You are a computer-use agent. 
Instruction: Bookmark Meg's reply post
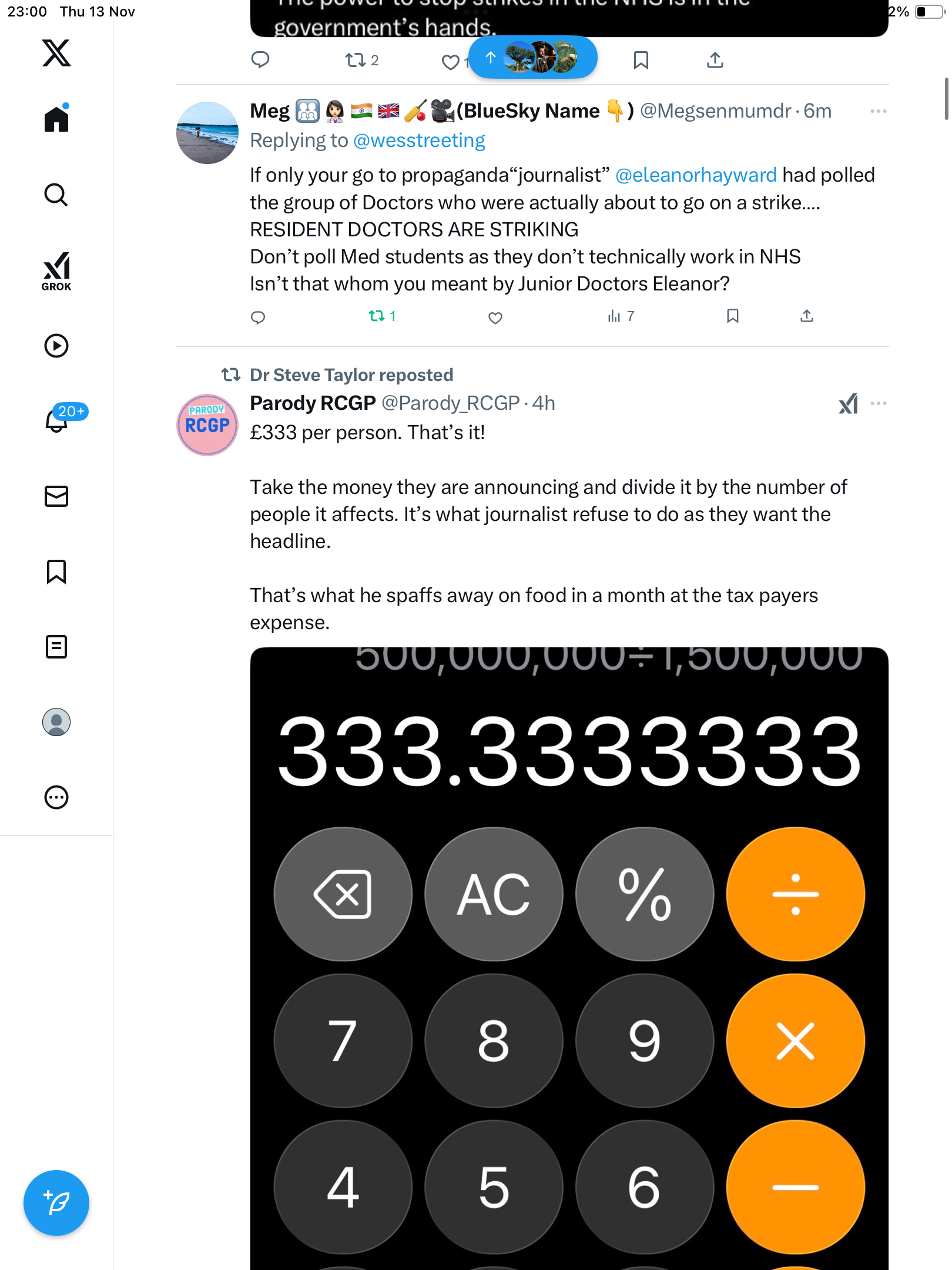732,316
